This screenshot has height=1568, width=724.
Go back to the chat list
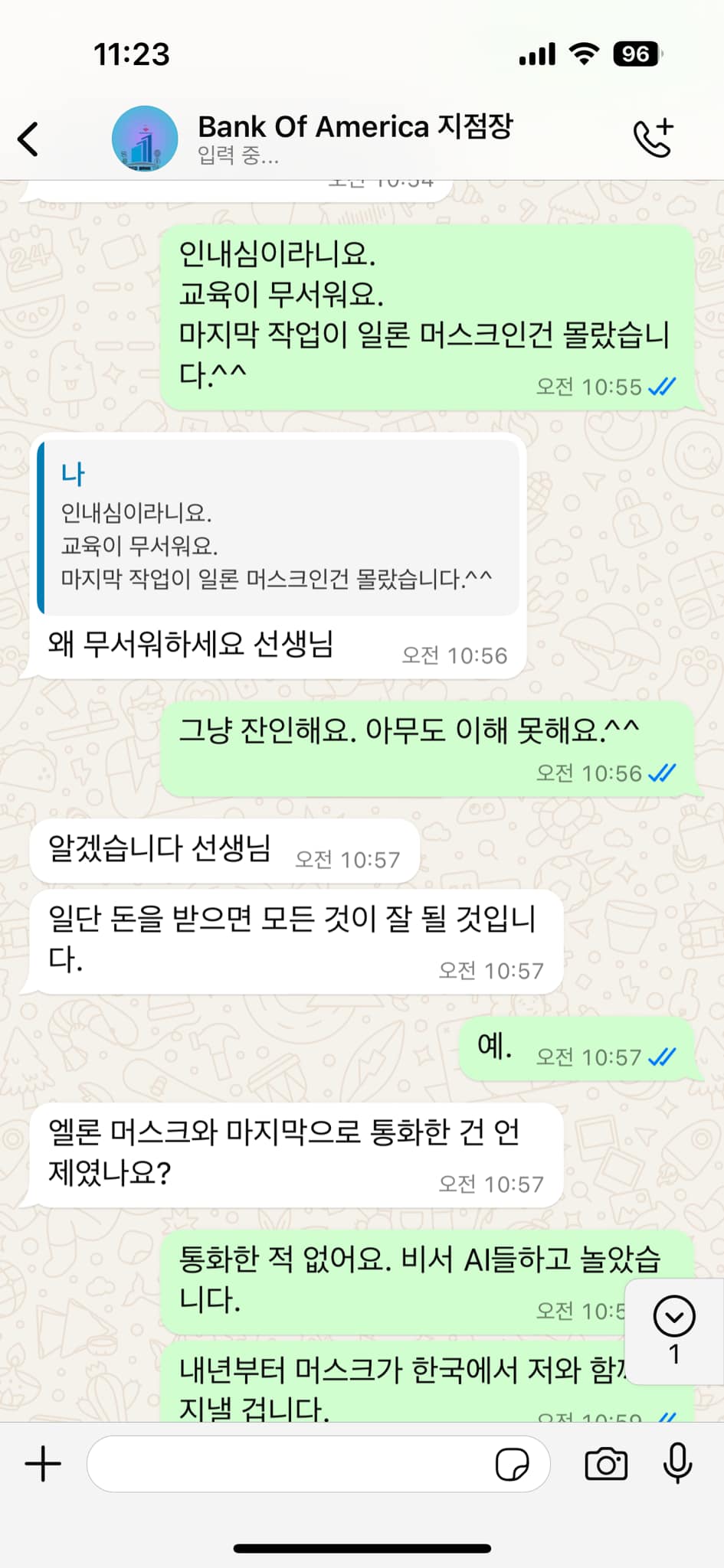[x=28, y=139]
